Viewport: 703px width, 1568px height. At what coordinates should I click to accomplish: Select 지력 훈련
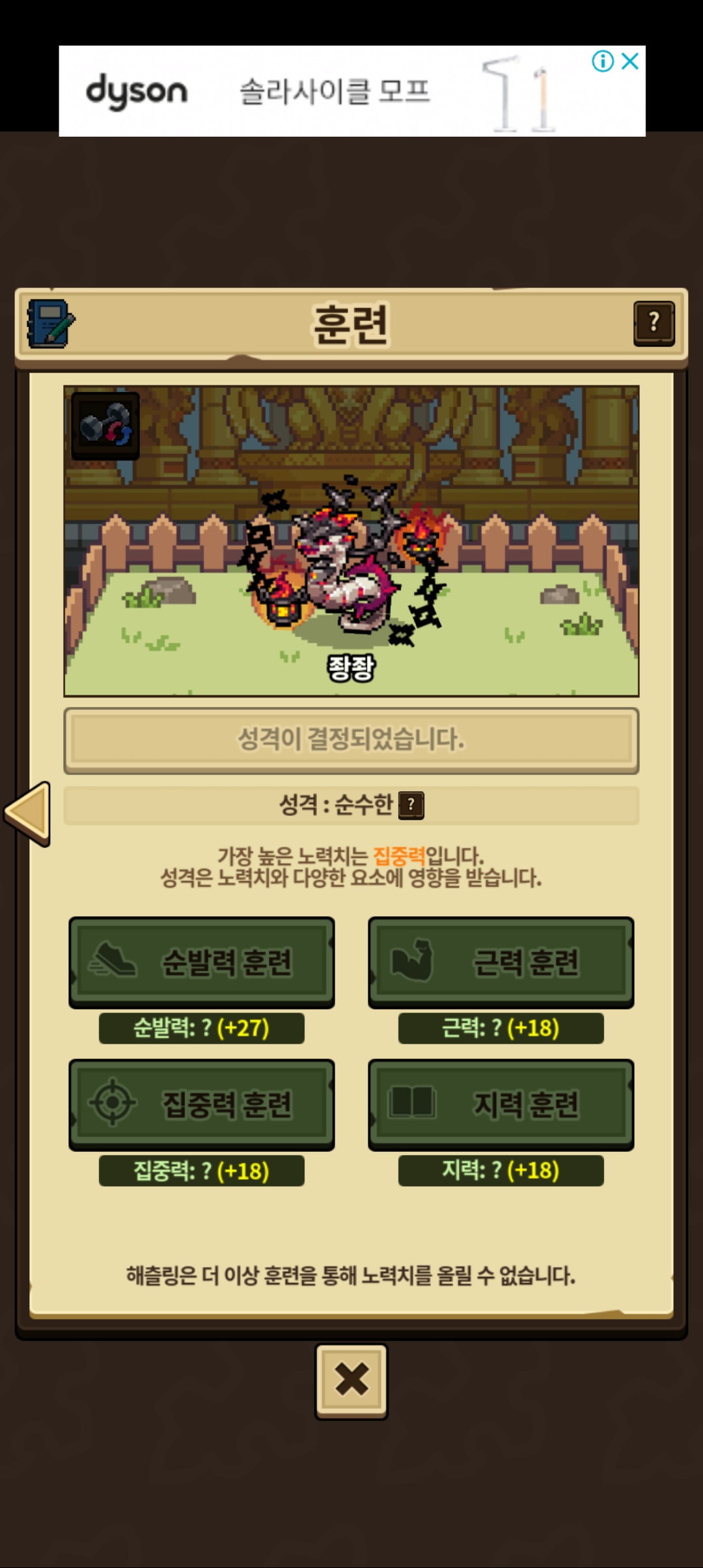pos(501,1104)
